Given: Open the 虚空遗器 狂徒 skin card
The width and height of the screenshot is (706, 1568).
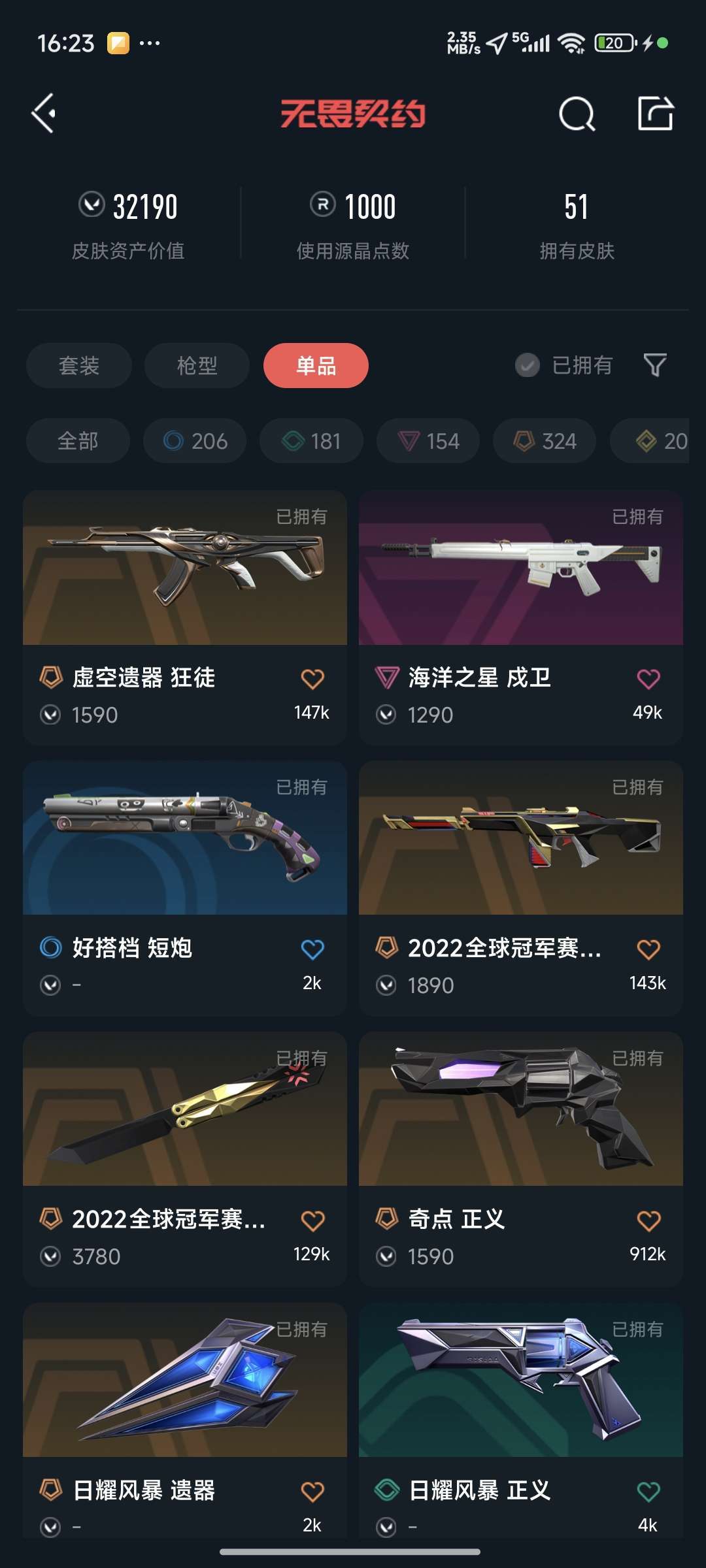Looking at the screenshot, I should pos(185,618).
